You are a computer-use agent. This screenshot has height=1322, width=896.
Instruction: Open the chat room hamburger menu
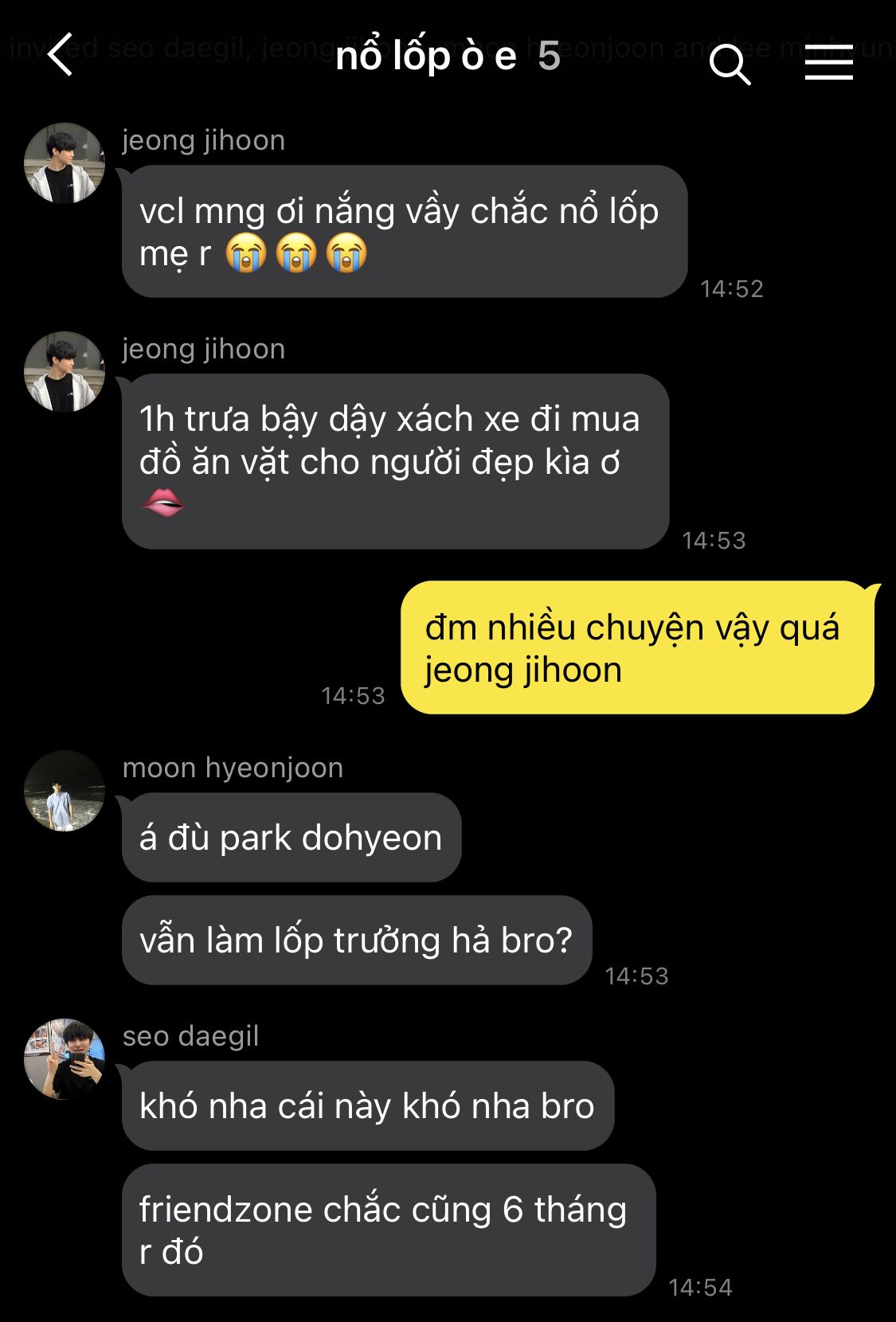tap(828, 62)
